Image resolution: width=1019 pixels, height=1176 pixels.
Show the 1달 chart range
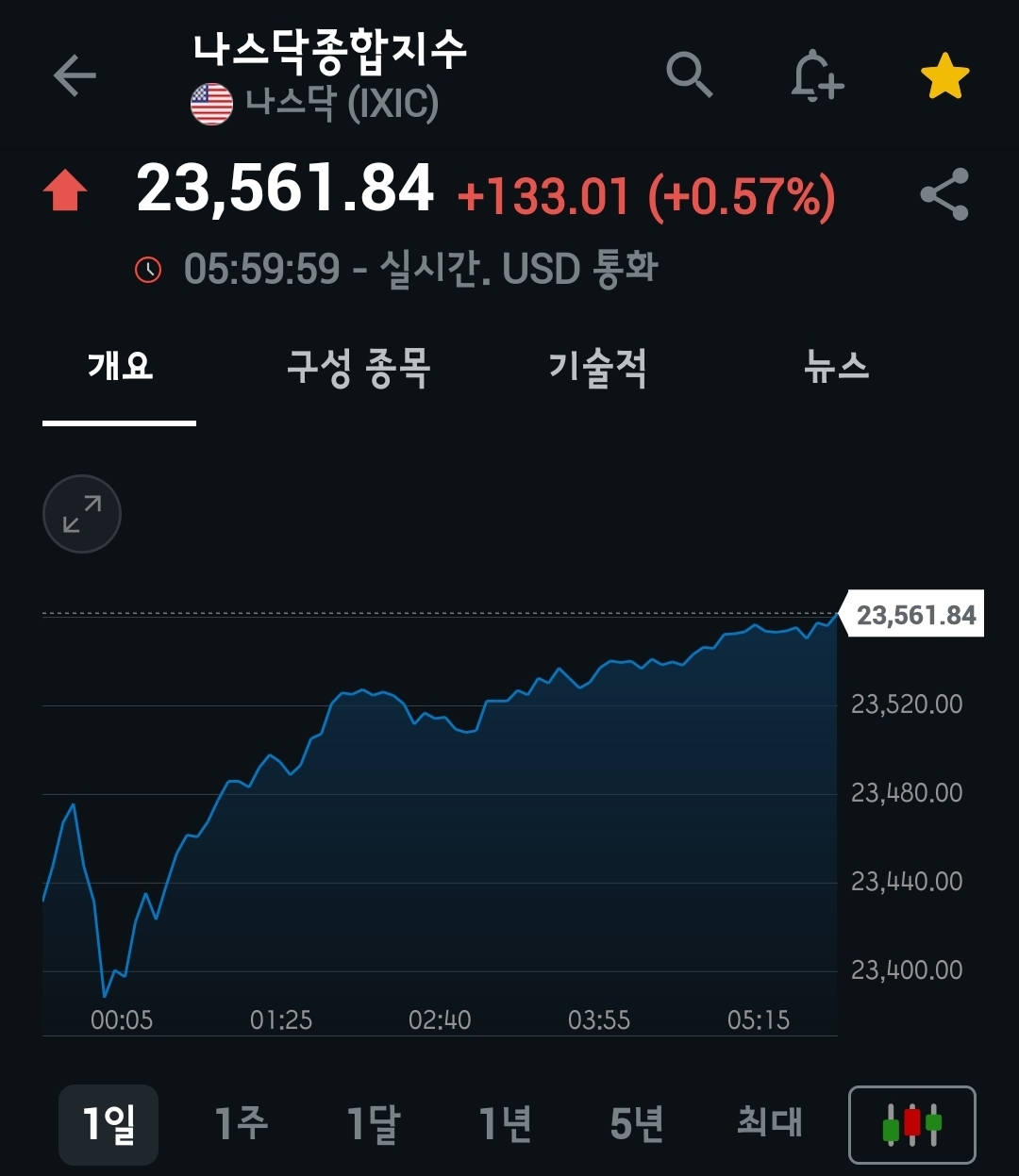[373, 1124]
